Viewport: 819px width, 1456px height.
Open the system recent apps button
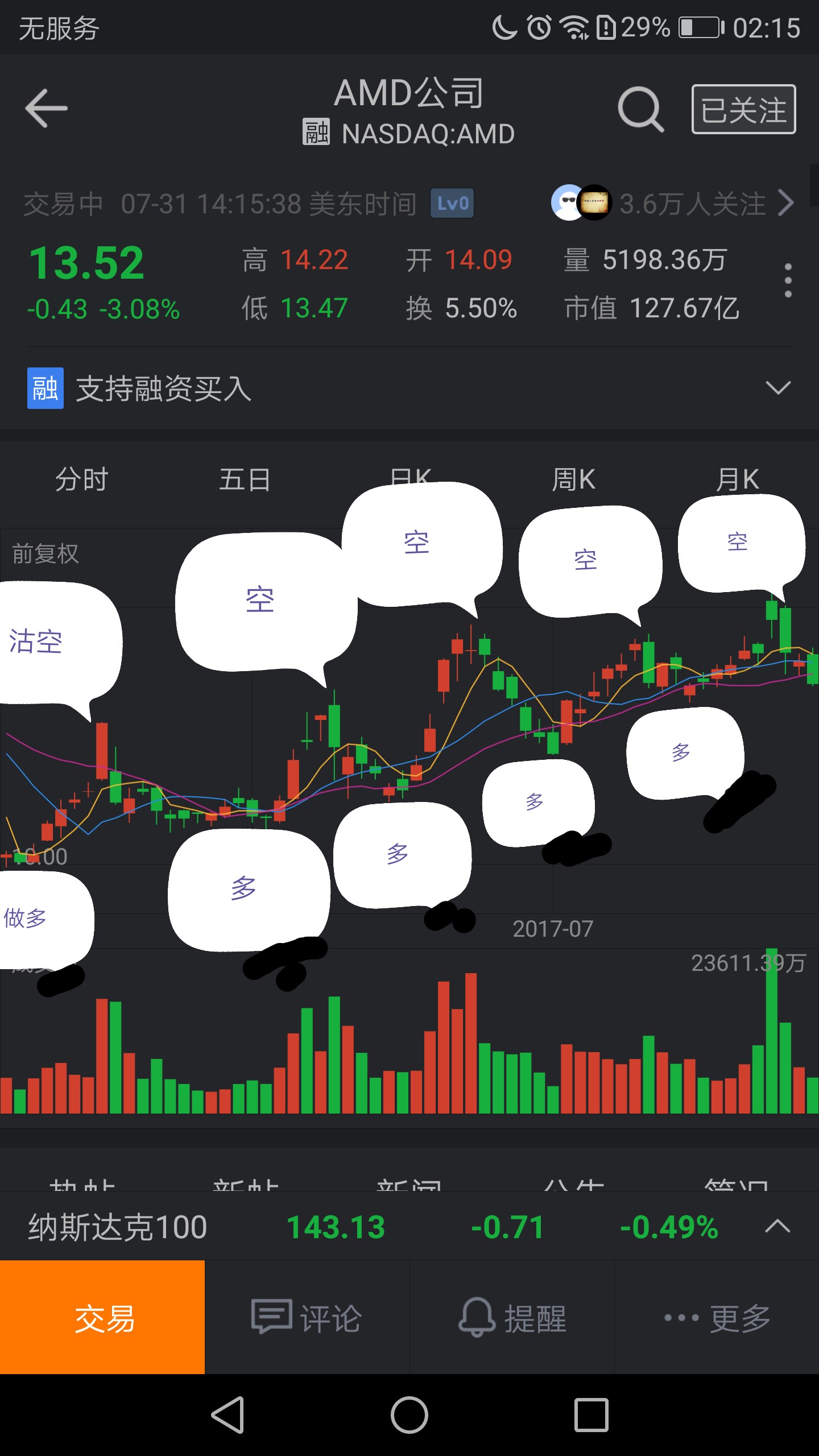tap(591, 1414)
